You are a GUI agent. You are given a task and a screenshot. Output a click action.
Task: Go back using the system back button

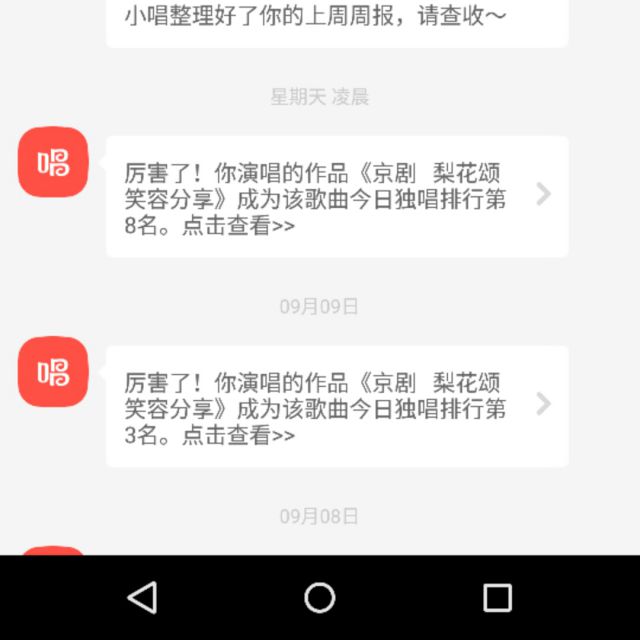click(143, 597)
